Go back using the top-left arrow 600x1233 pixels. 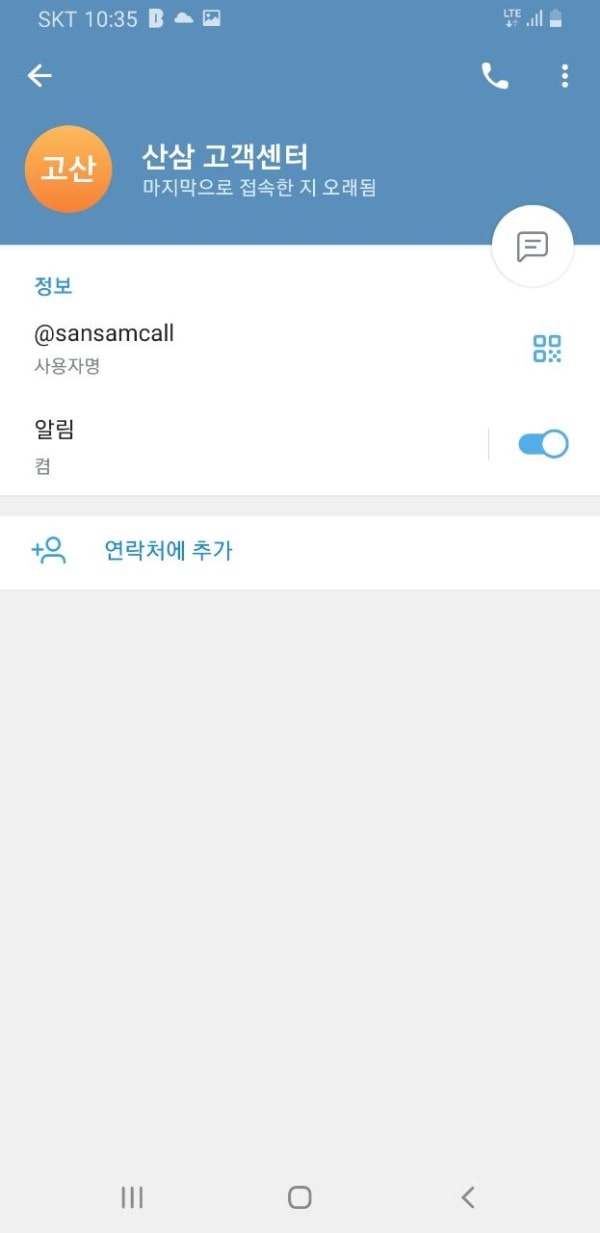tap(40, 76)
